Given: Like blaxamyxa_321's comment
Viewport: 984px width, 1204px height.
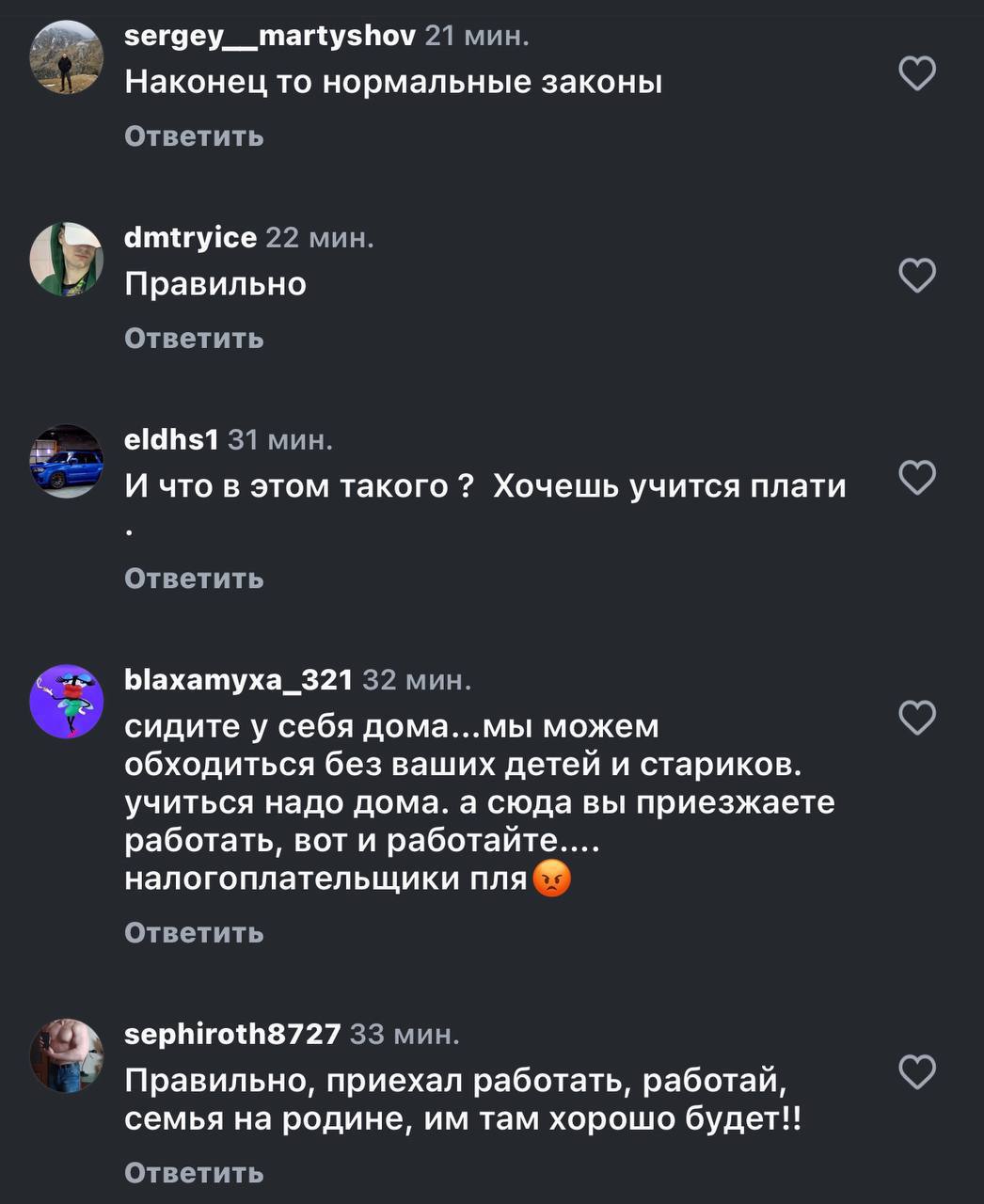Looking at the screenshot, I should pyautogui.click(x=917, y=718).
